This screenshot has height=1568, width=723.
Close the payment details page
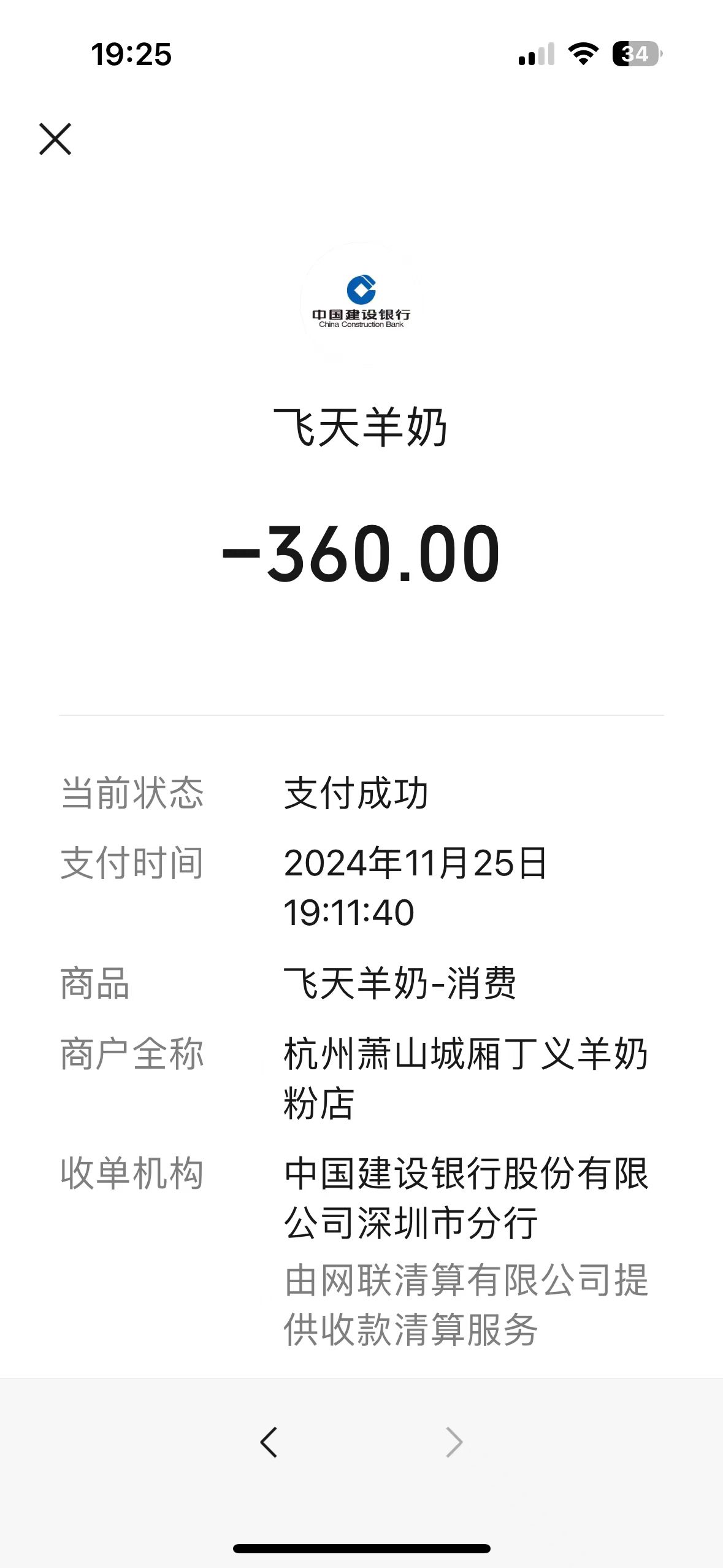point(55,139)
